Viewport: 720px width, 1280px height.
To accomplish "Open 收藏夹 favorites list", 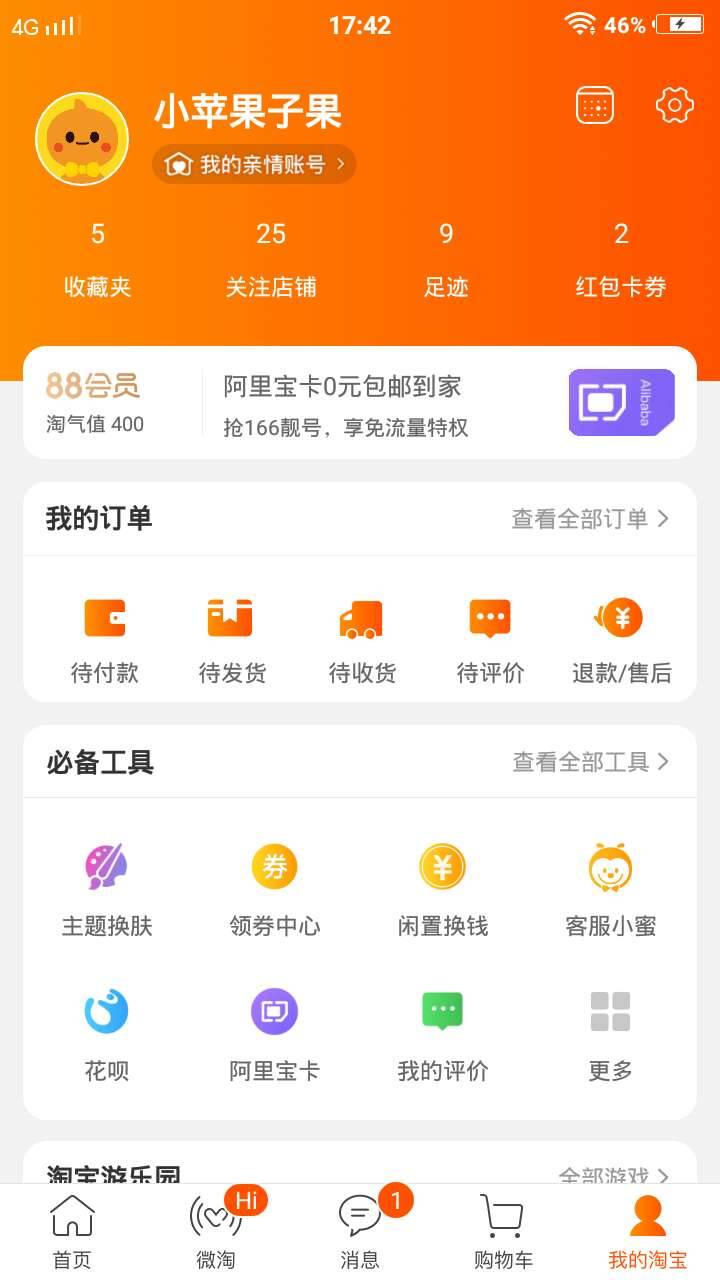I will click(x=98, y=260).
